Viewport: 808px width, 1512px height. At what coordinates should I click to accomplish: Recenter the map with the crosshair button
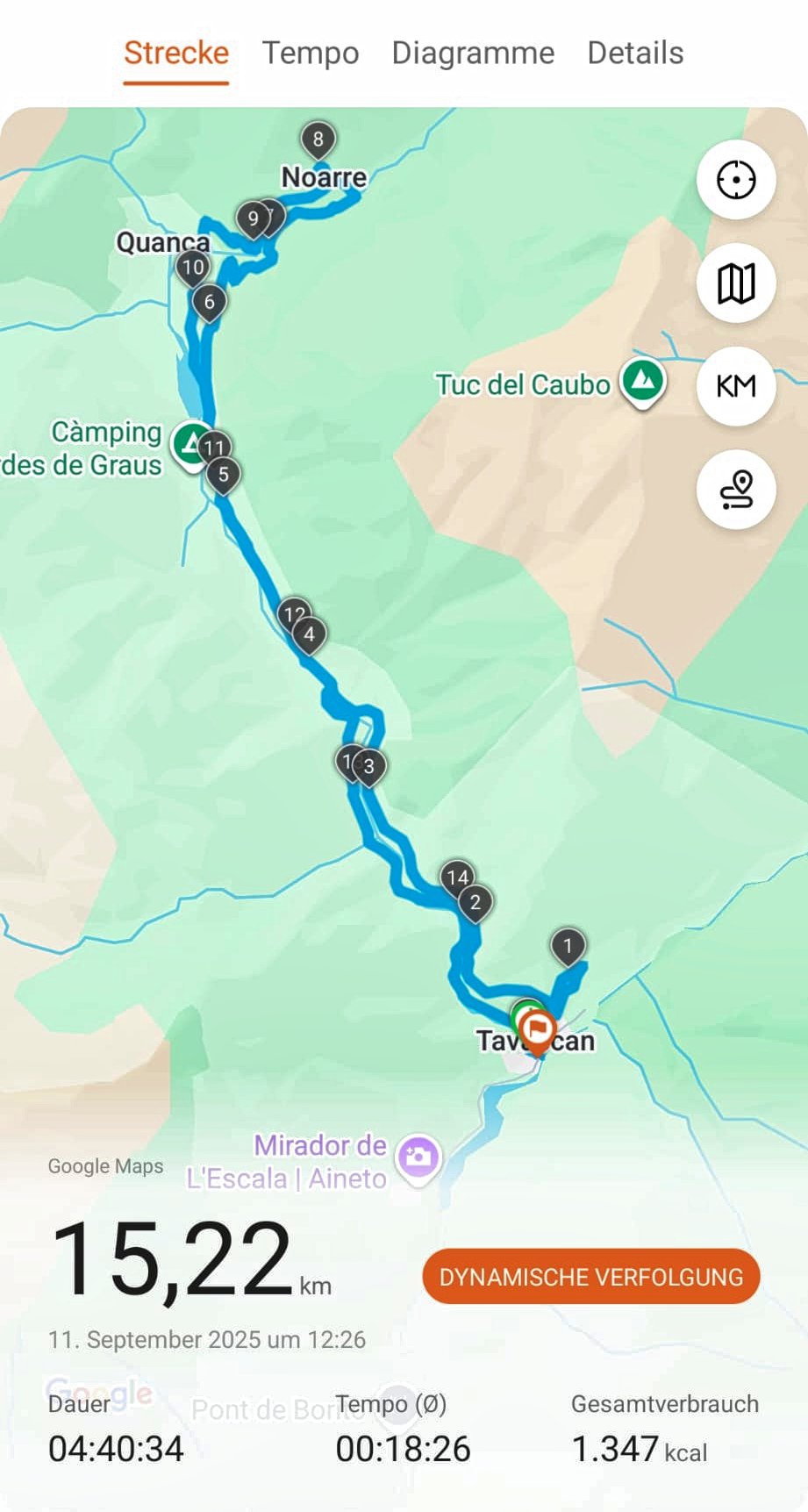735,181
